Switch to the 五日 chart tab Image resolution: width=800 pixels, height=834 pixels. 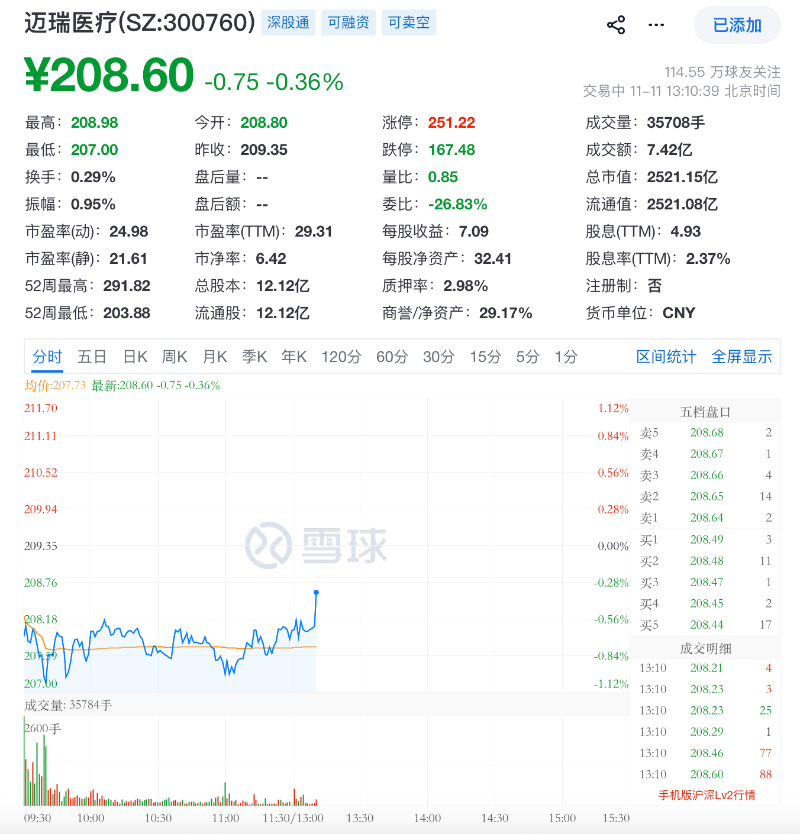point(89,356)
